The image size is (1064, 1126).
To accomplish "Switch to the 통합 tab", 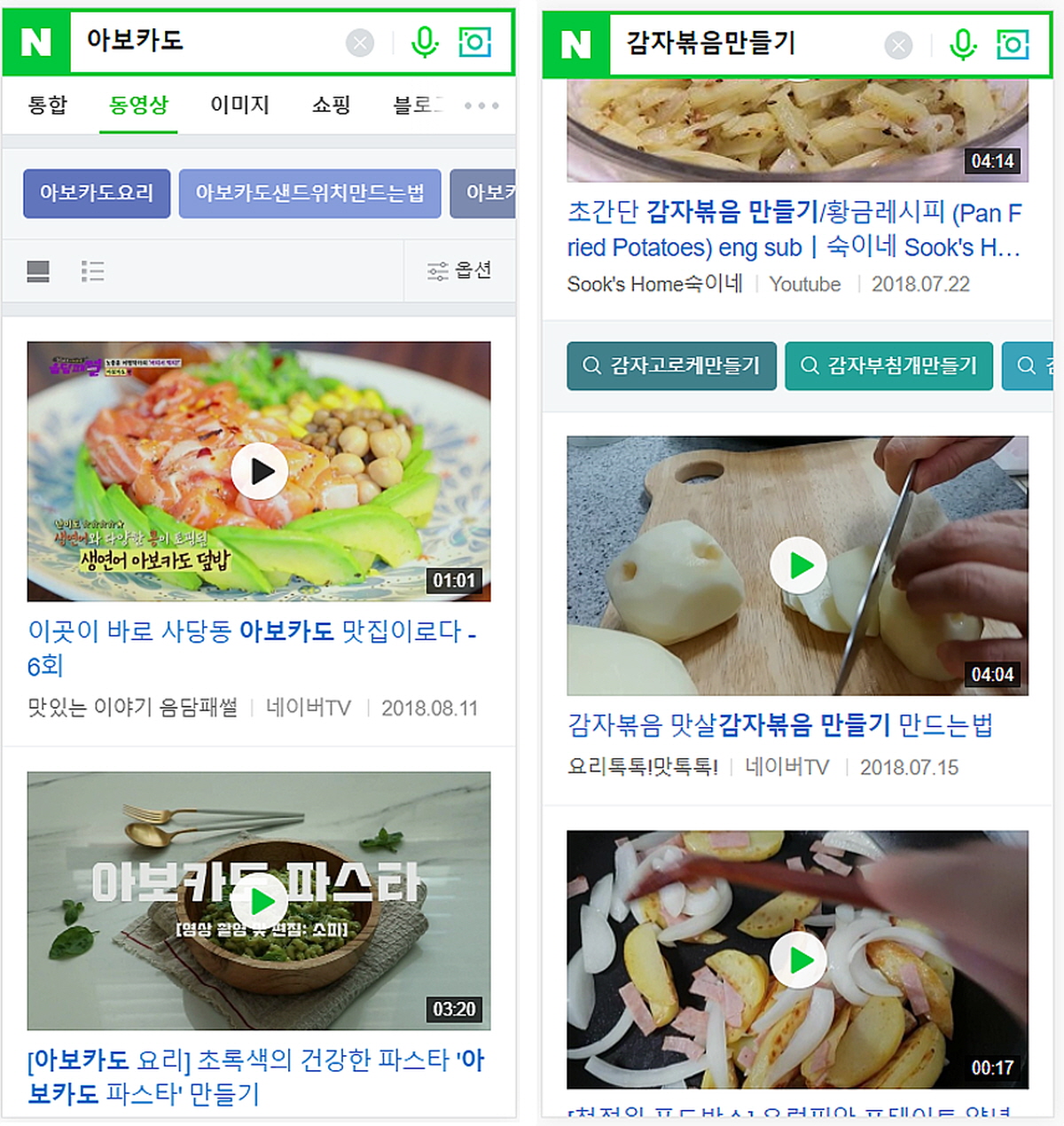I will [x=48, y=105].
